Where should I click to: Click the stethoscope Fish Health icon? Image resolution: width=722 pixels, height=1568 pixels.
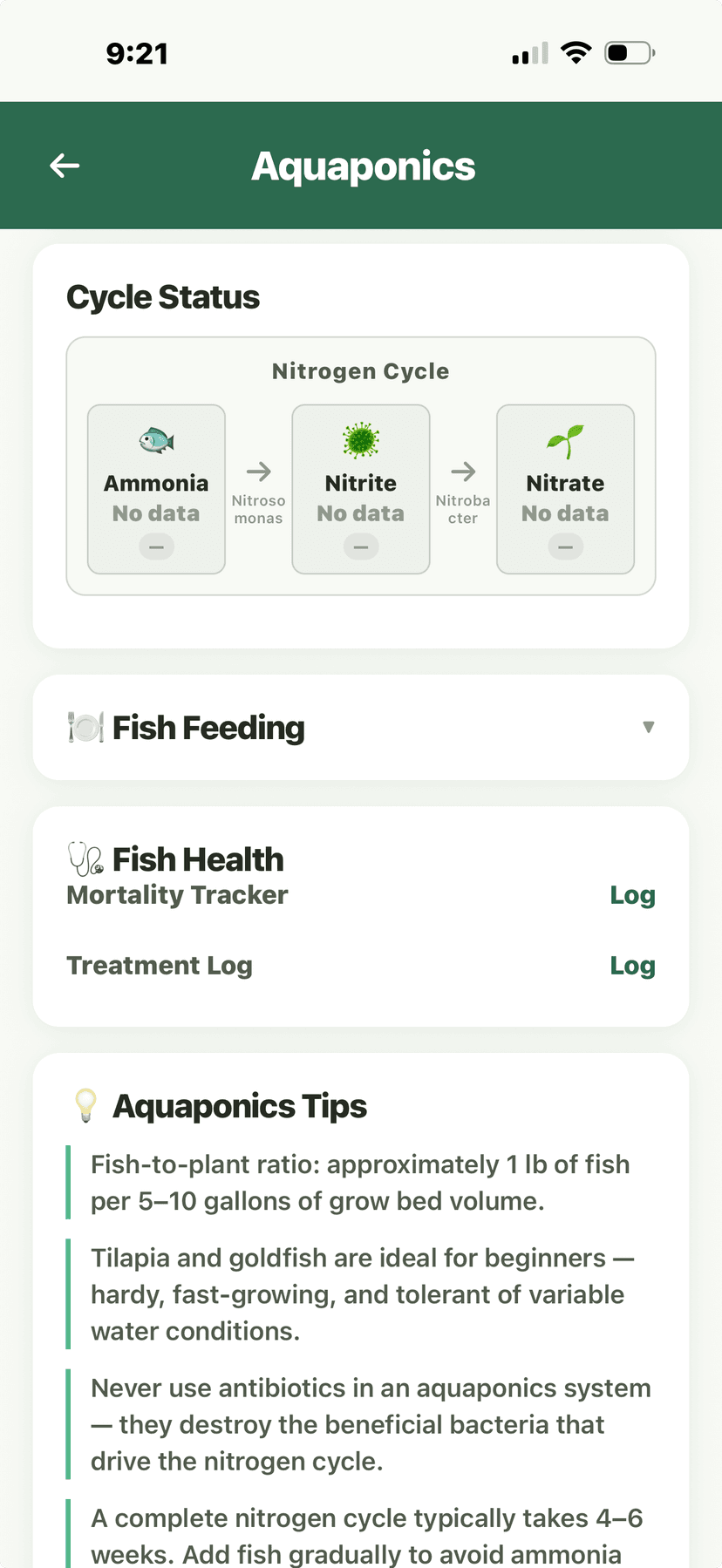click(84, 859)
